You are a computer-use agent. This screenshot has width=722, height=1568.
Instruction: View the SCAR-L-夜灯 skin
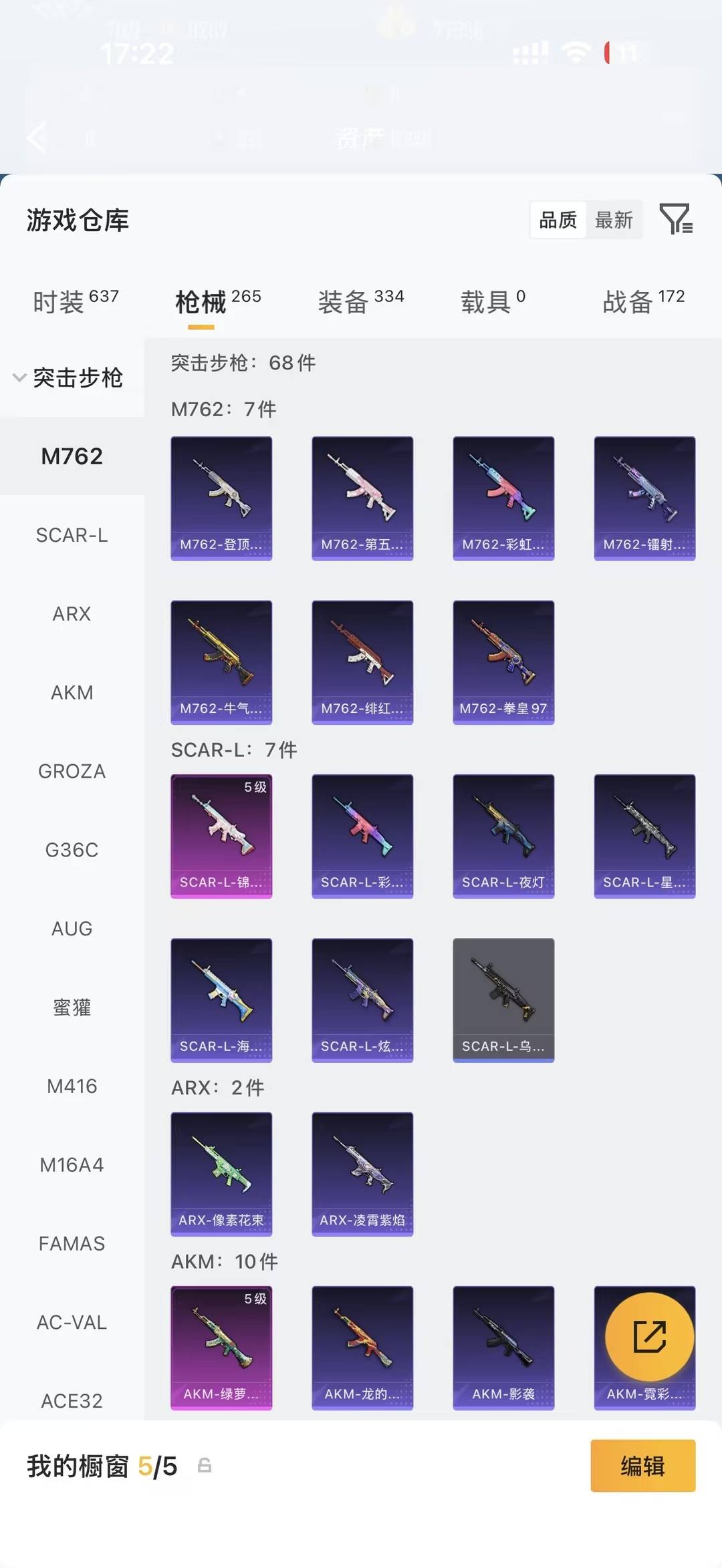point(503,836)
